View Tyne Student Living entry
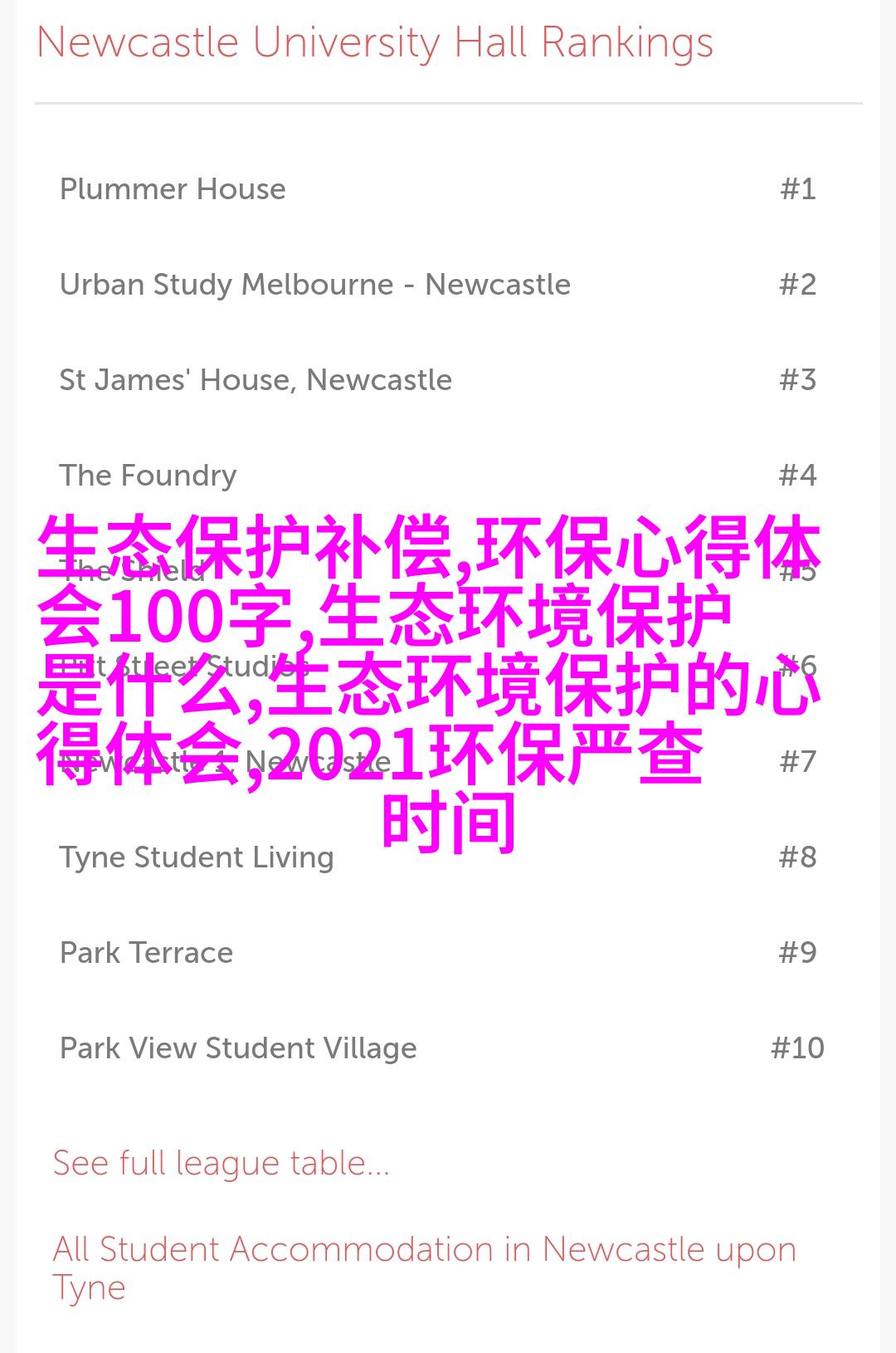Screen dimensions: 896x1353 pyautogui.click(x=196, y=857)
